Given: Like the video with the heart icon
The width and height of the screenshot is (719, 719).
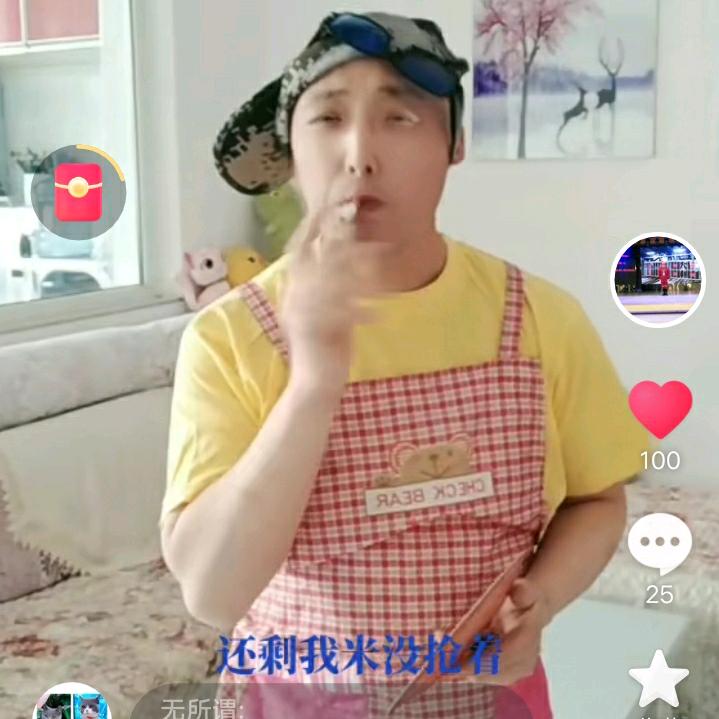Looking at the screenshot, I should coord(660,408).
